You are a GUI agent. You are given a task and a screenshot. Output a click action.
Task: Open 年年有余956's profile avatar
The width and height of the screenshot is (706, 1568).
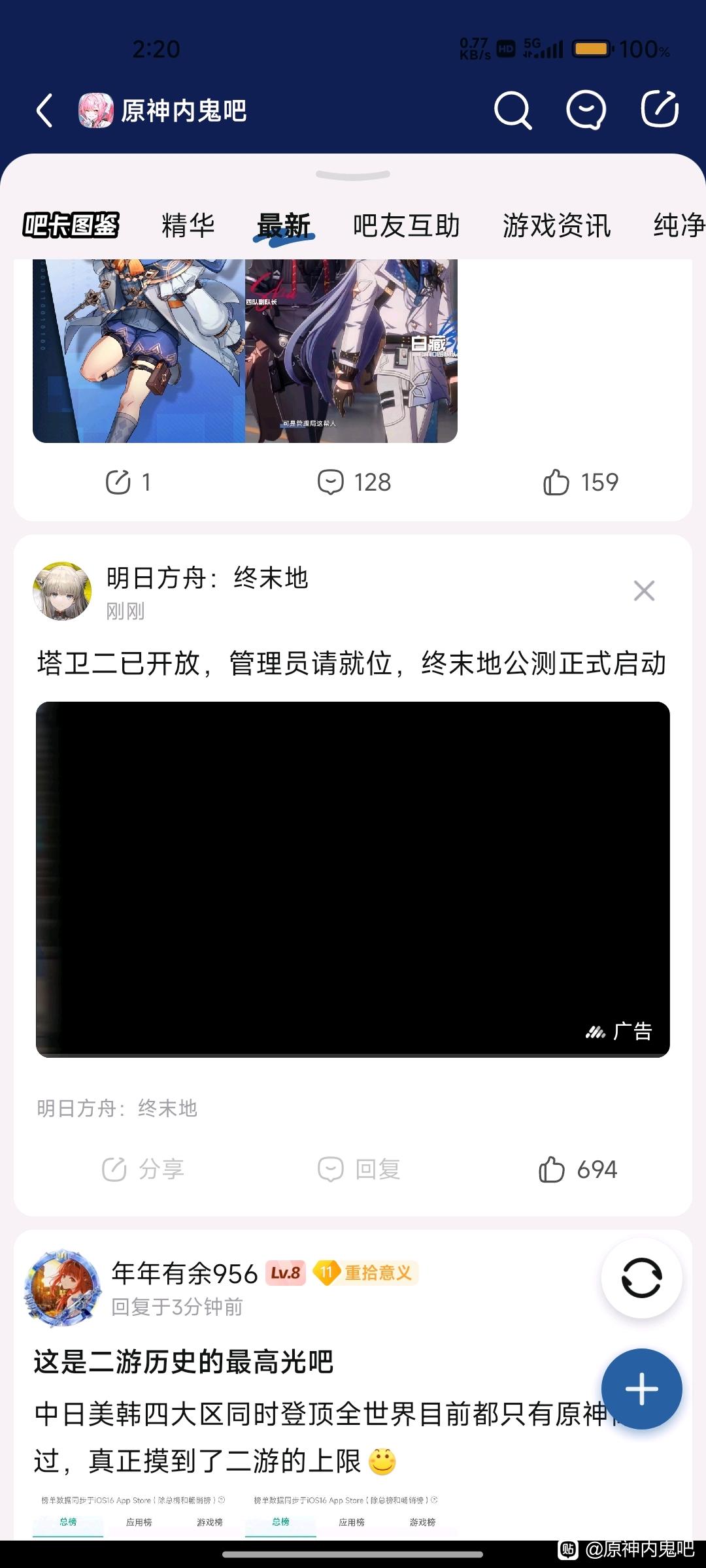(63, 1289)
